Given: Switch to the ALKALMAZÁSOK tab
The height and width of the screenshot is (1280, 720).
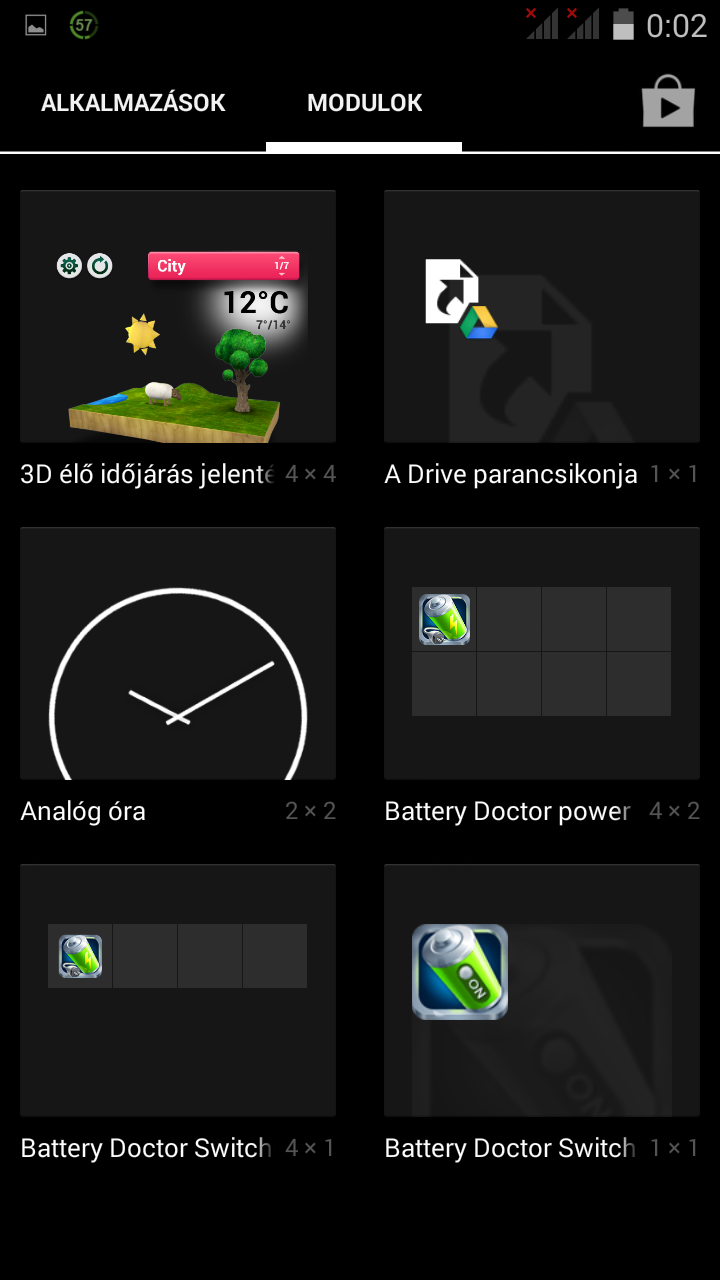Looking at the screenshot, I should click(133, 103).
